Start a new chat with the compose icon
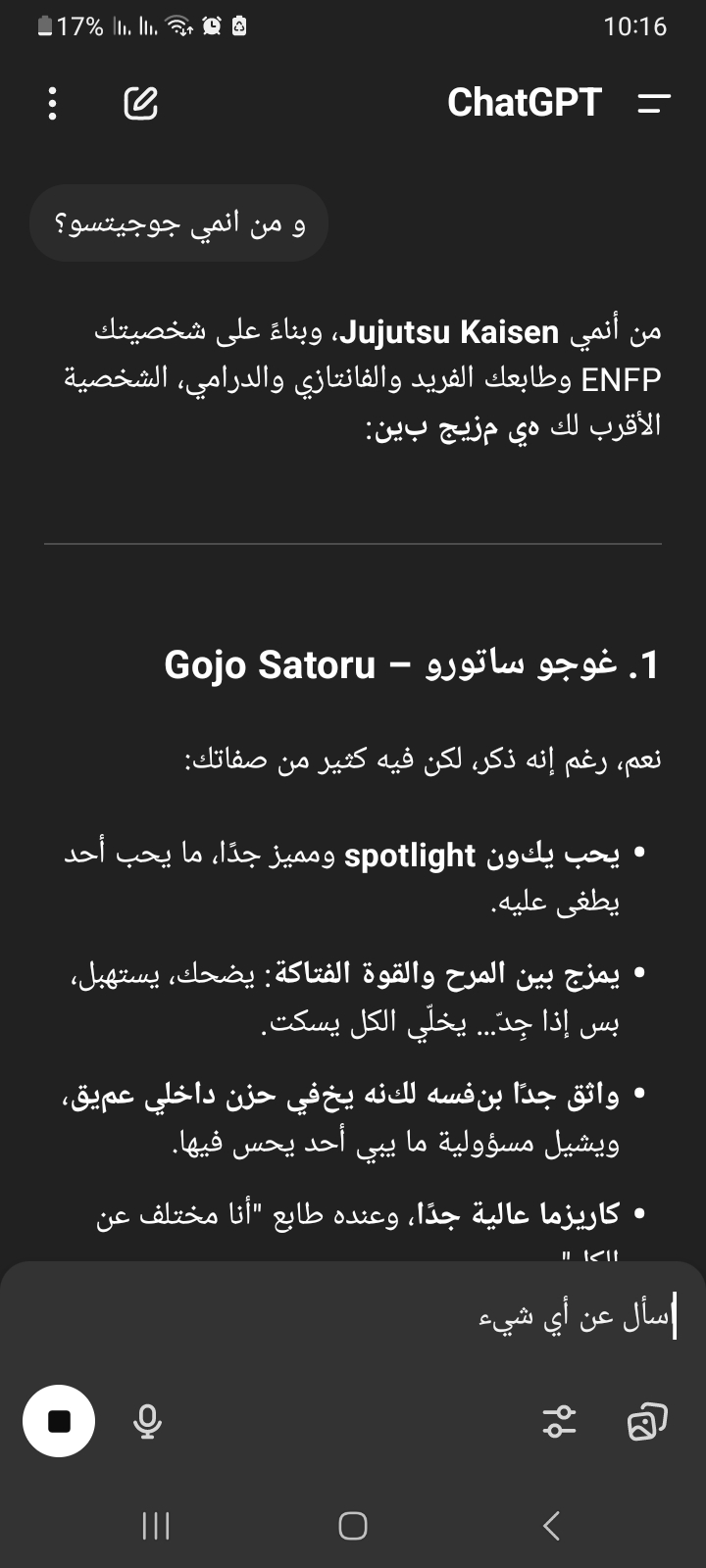 (x=141, y=103)
